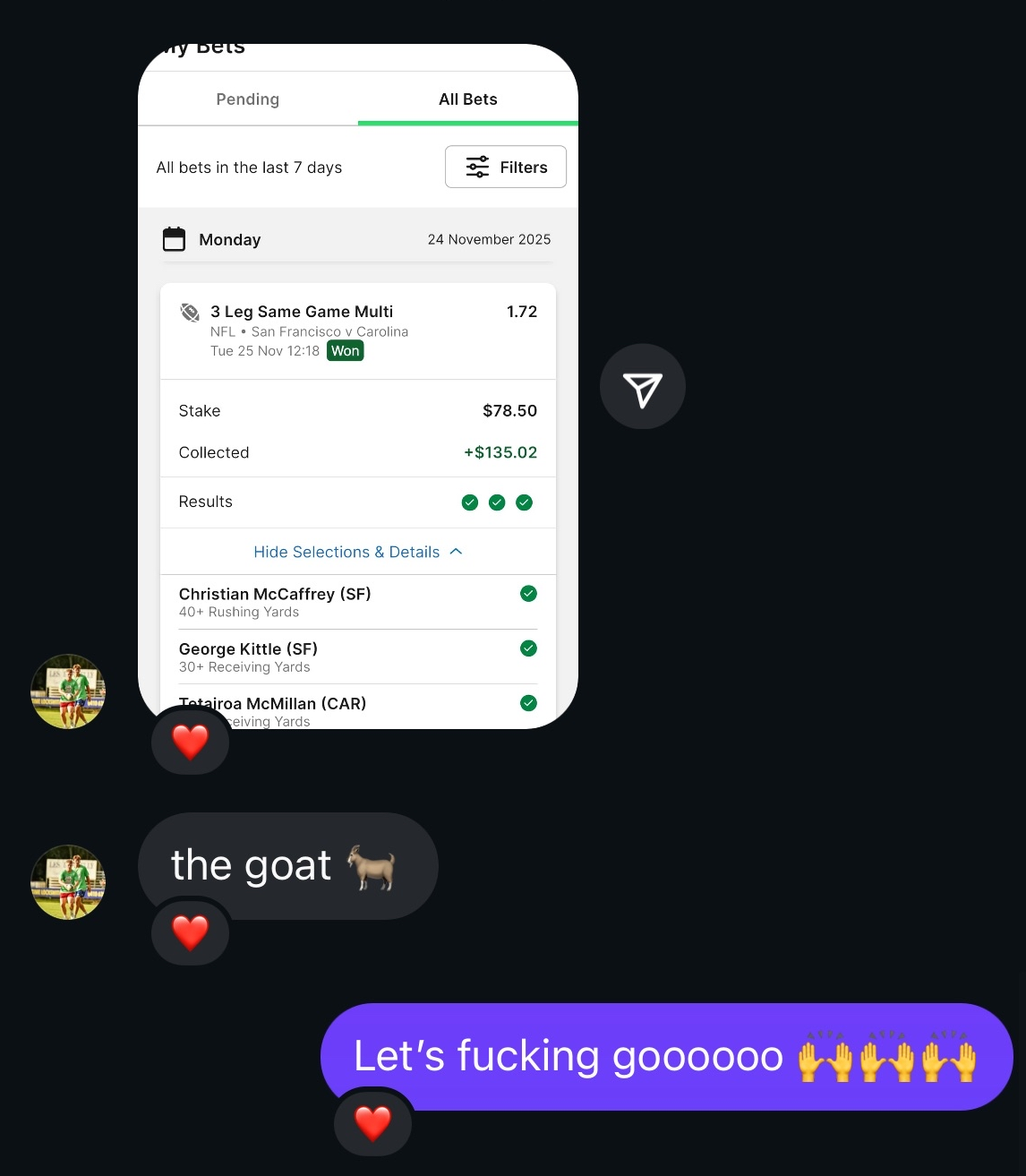Open sender's profile picture beside the screenshot
1026x1176 pixels.
(x=68, y=691)
